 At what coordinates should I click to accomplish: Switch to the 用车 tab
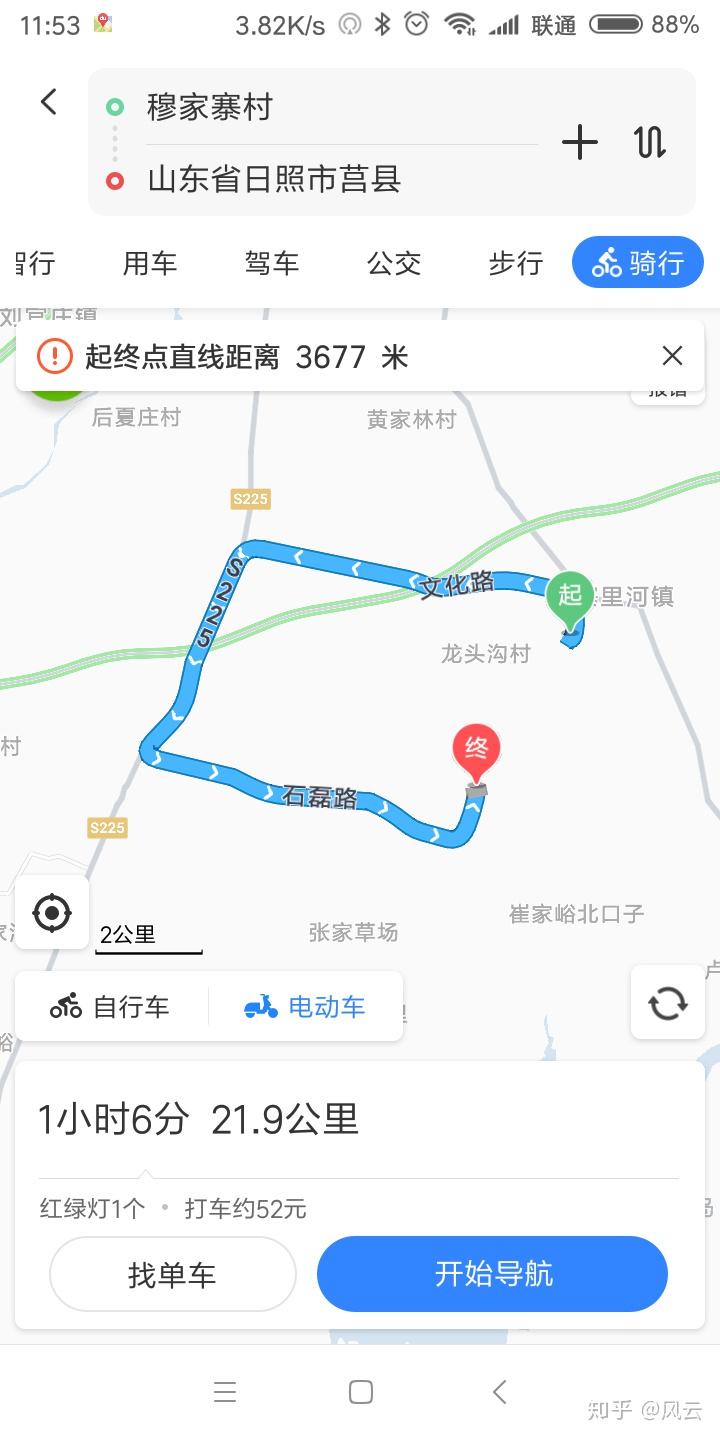coord(150,263)
